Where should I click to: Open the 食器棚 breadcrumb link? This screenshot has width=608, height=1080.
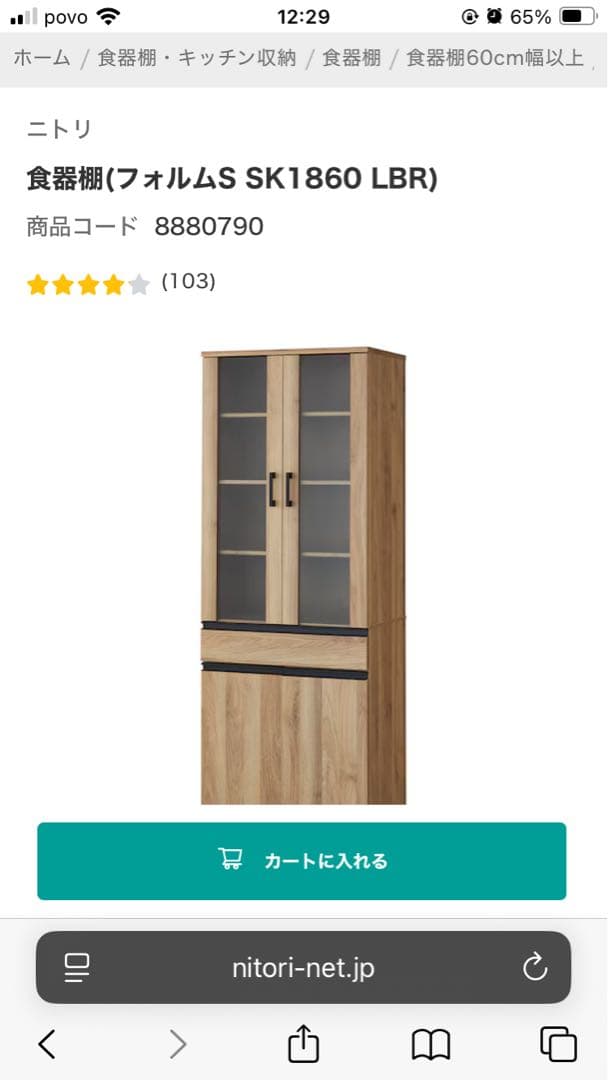click(x=351, y=57)
